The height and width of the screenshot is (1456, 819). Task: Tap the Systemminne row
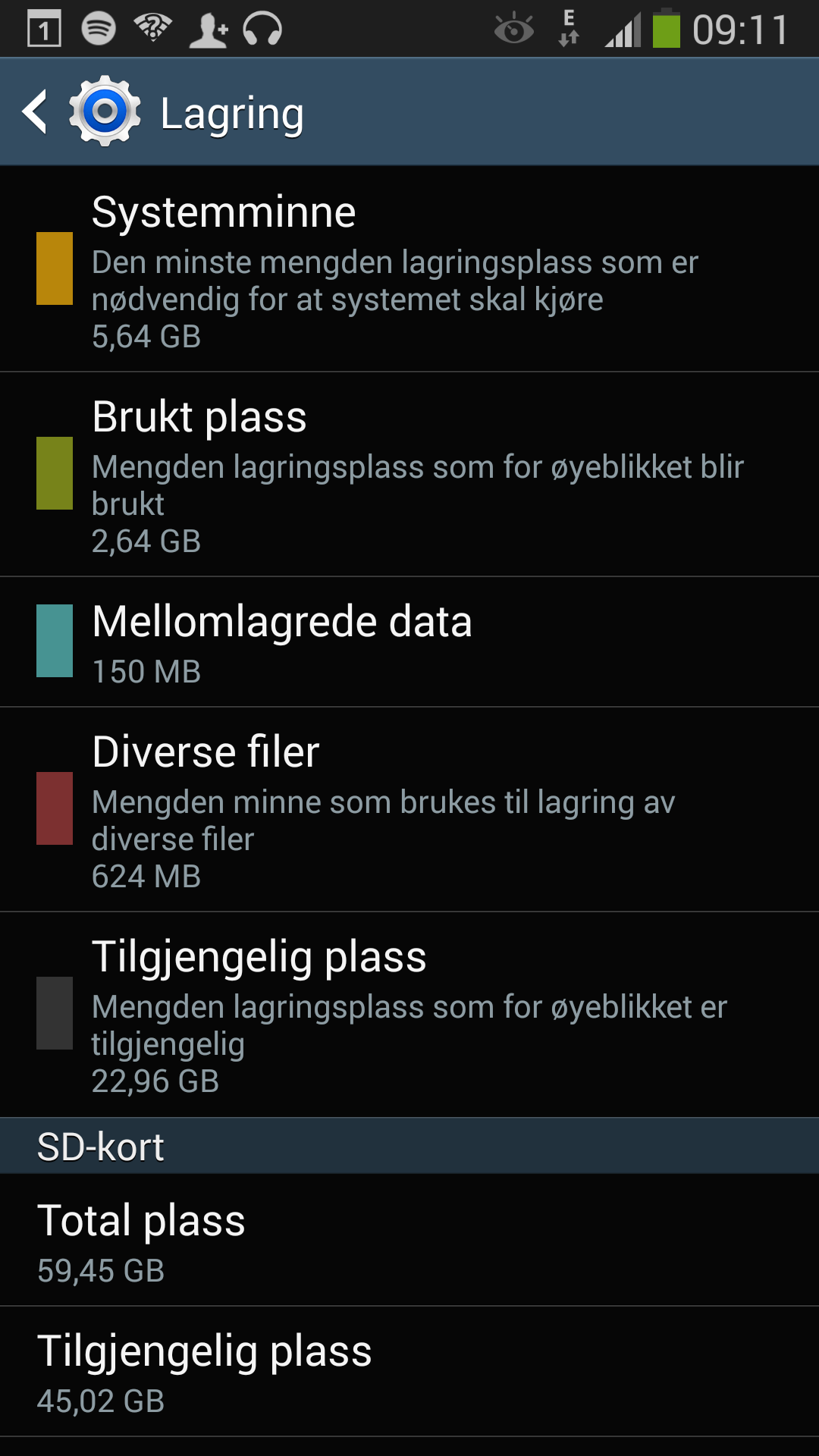click(x=409, y=269)
